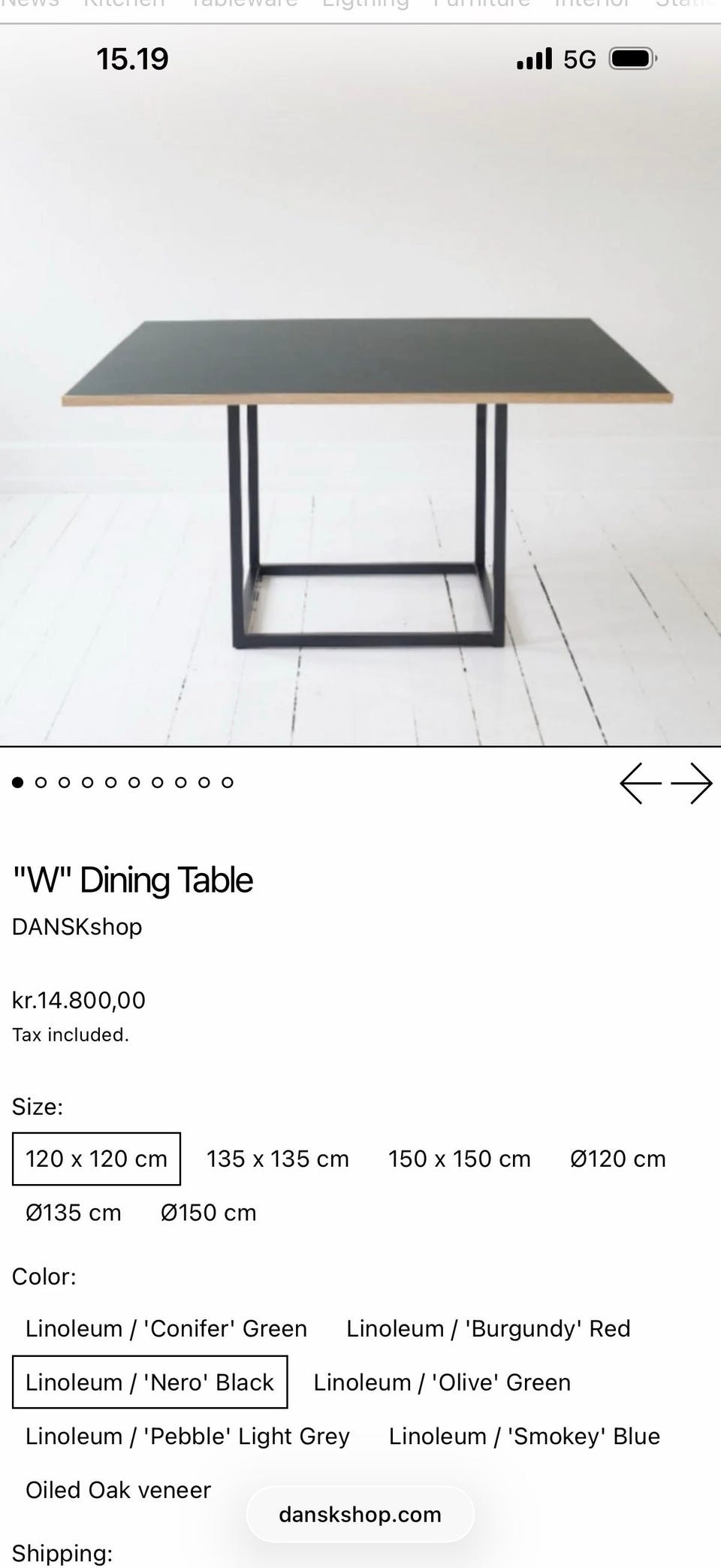The height and width of the screenshot is (1568, 721).
Task: Choose the 150 x 150 cm size
Action: 459,1158
